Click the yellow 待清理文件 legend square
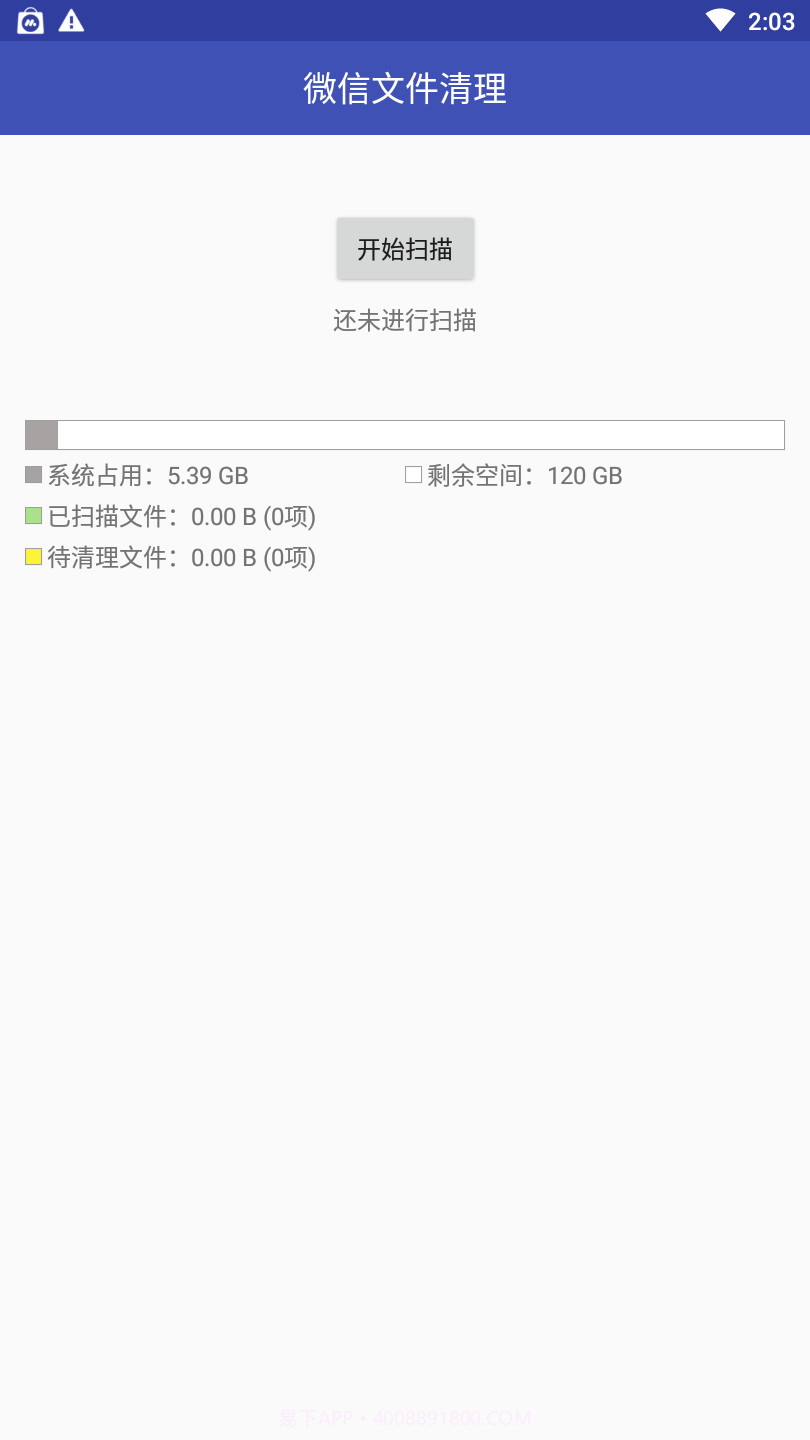This screenshot has width=810, height=1440. pyautogui.click(x=33, y=556)
